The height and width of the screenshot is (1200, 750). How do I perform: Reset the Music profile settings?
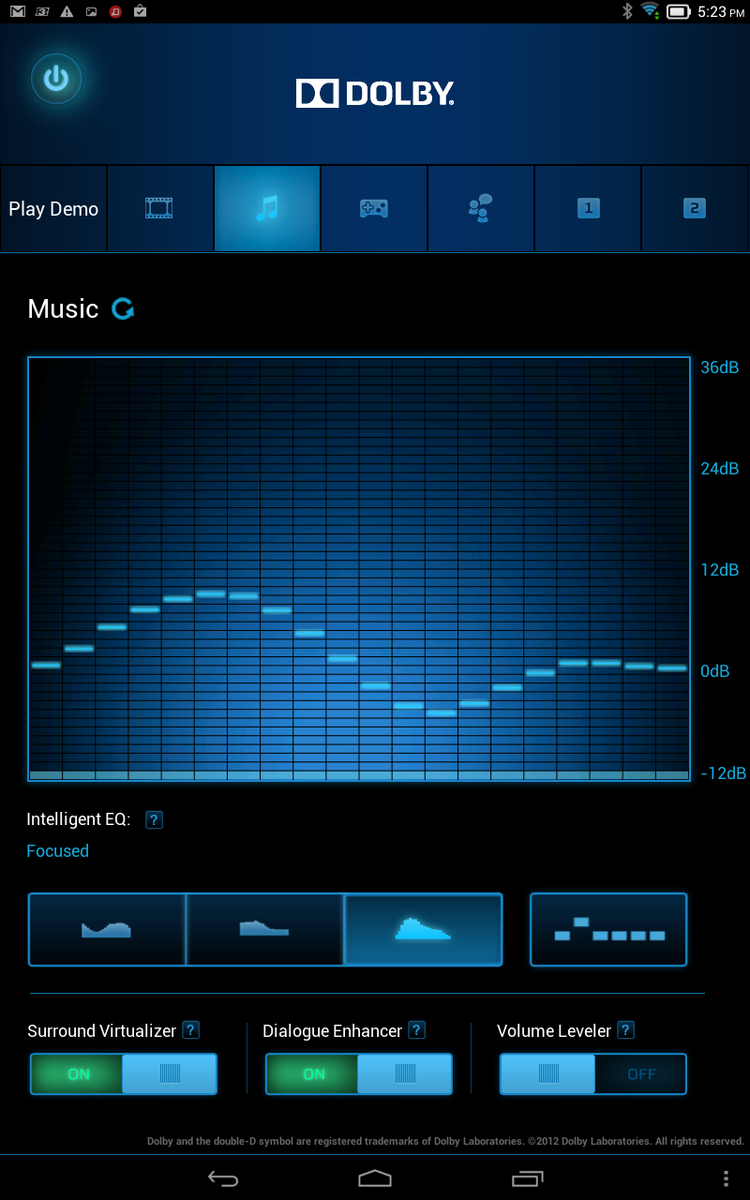123,309
